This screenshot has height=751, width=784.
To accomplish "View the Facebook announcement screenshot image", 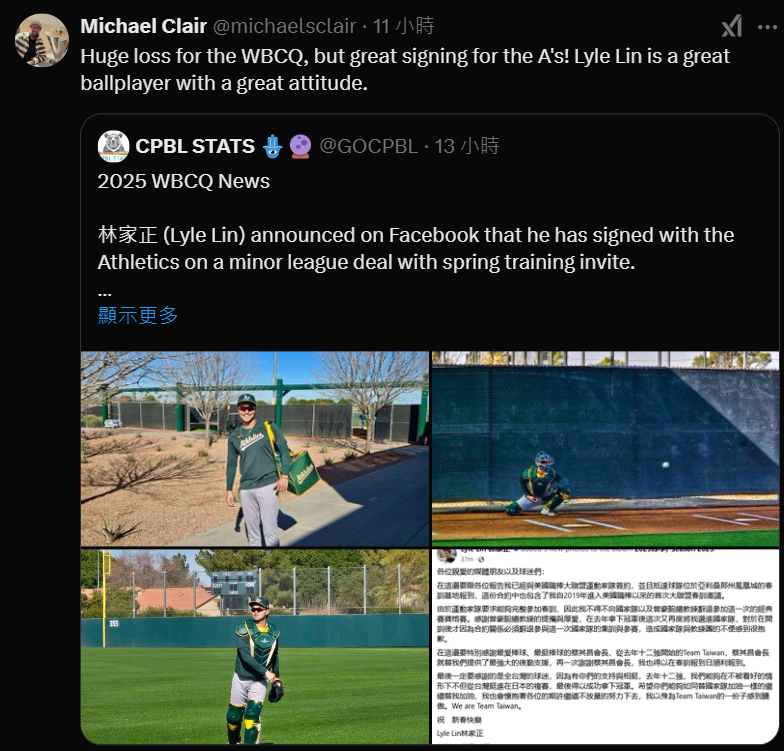I will click(605, 645).
